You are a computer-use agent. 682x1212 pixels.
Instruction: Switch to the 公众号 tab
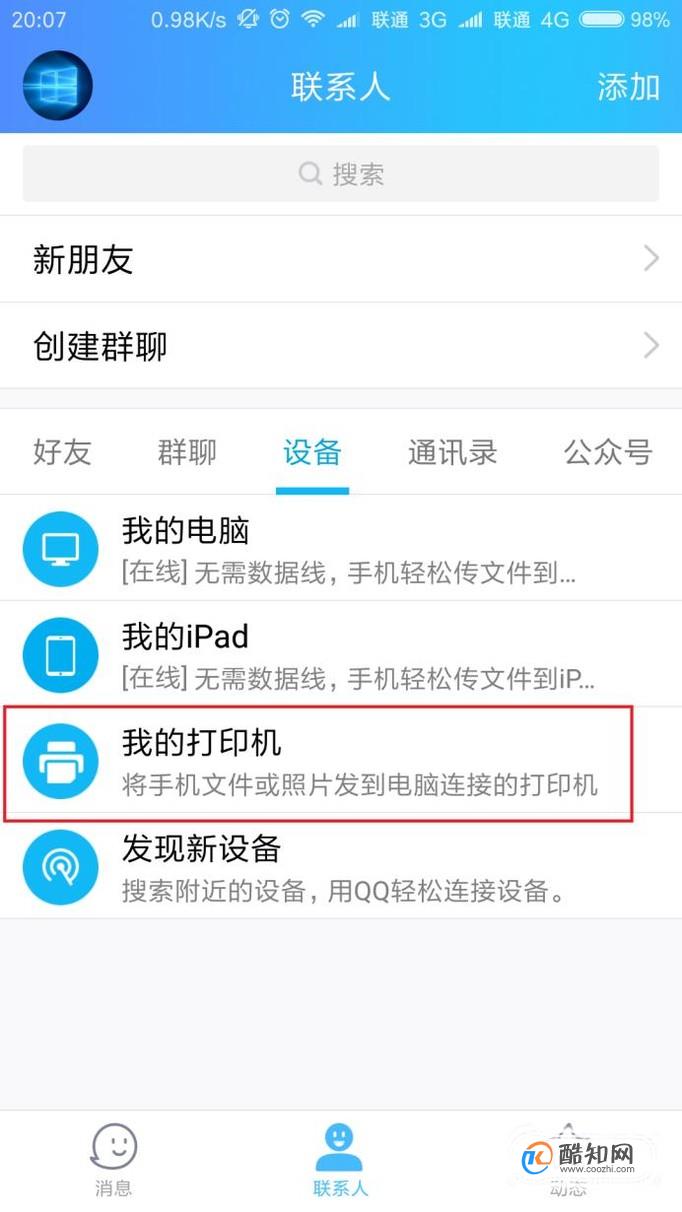tap(608, 452)
